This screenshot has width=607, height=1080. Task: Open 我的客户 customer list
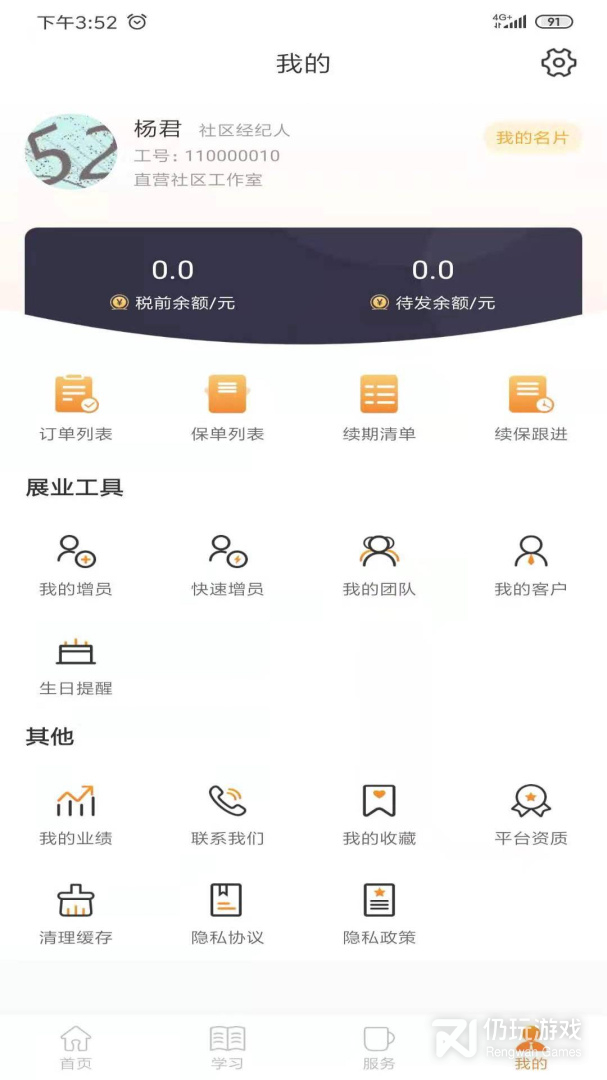coord(531,563)
